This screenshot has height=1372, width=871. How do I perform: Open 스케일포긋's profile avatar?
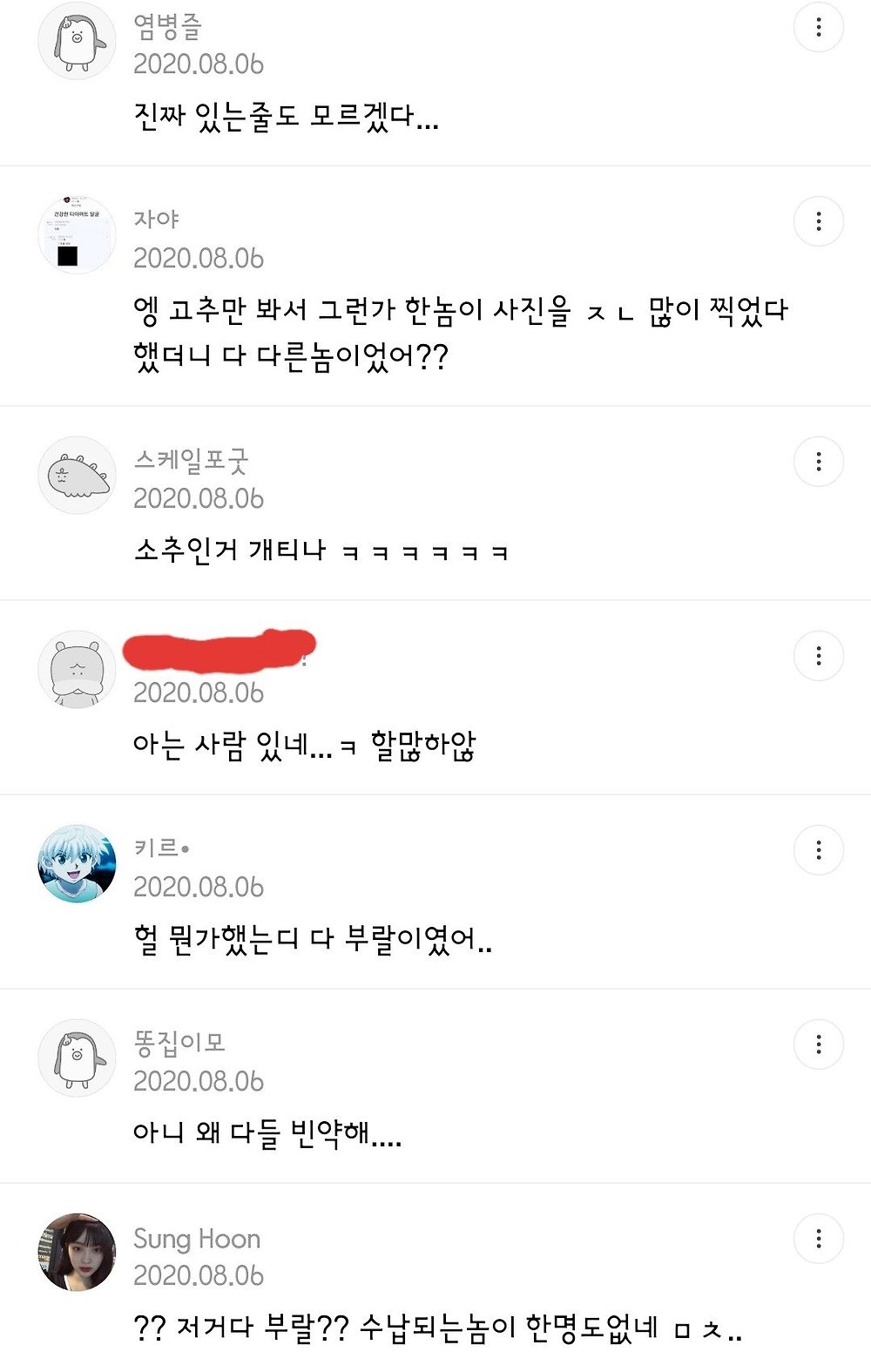[78, 474]
